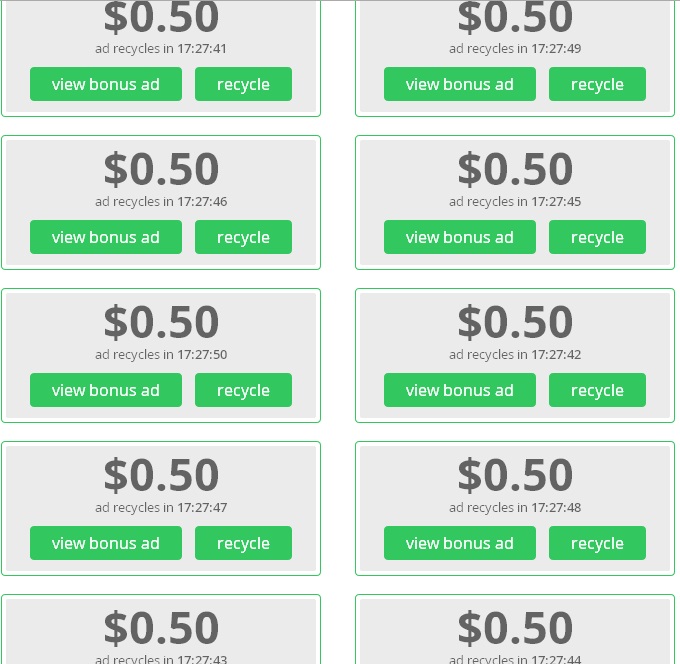Recycle the ad showing 17:27:46

[x=243, y=237]
